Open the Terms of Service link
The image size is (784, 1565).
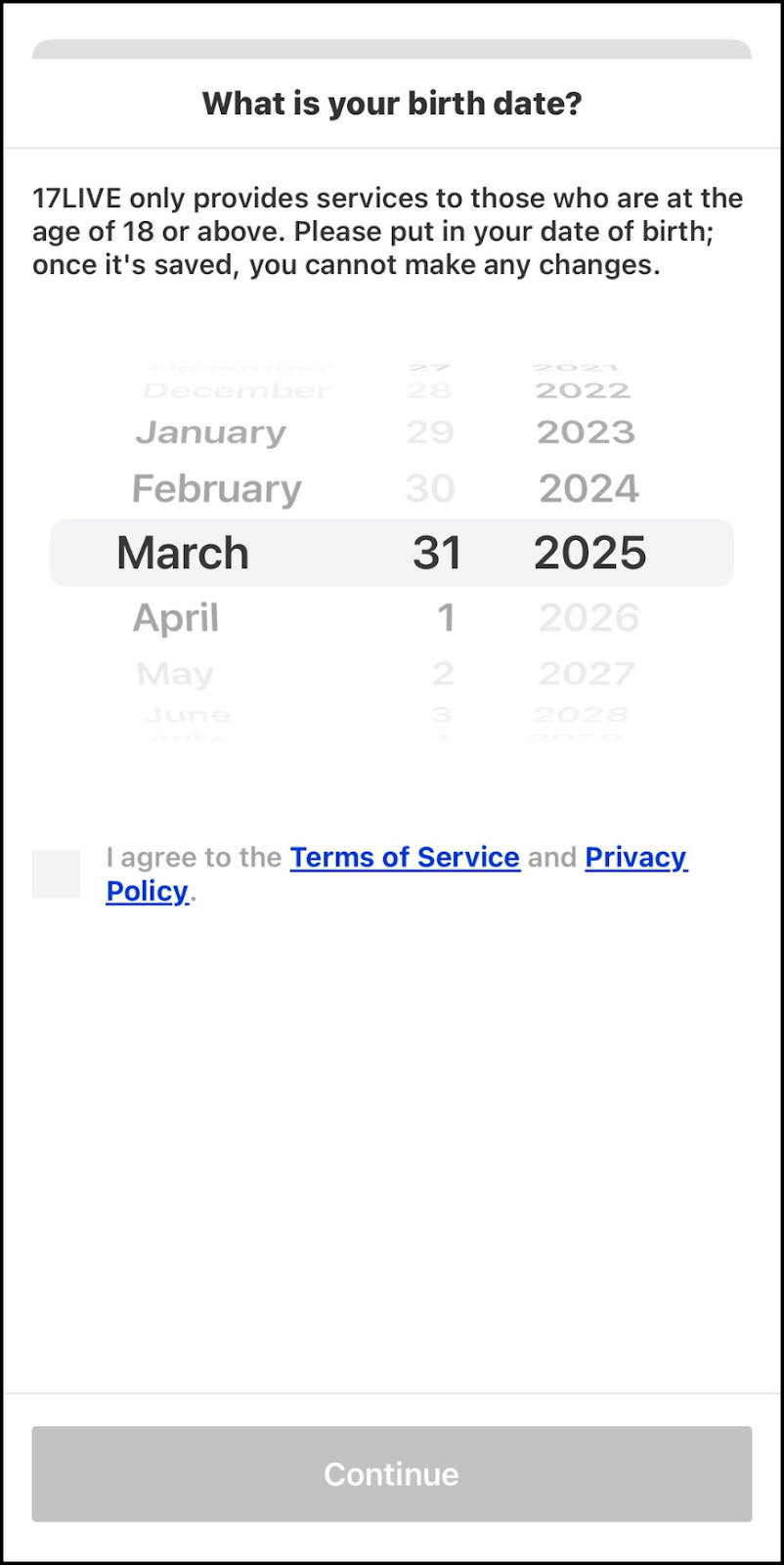tap(405, 857)
